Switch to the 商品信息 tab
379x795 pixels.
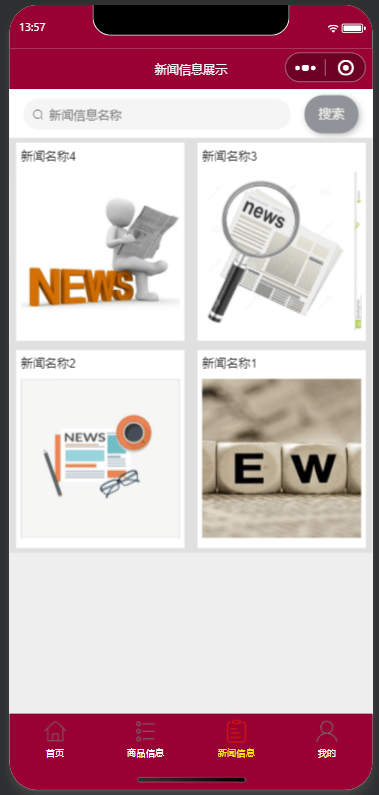[x=145, y=739]
